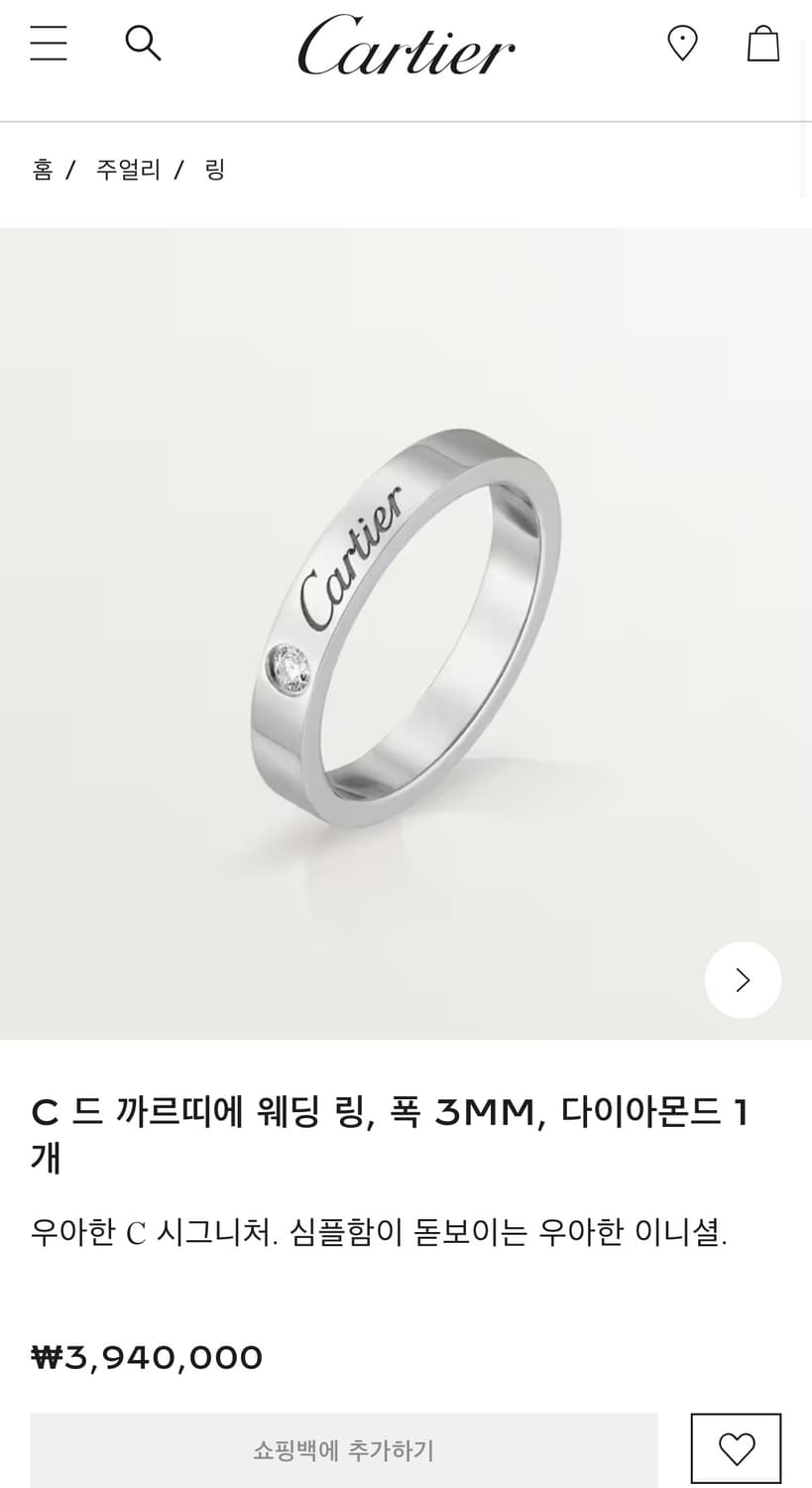Click the 쇼핑백에 추가하기 button
Screen dimensions: 812x1488
point(343,1449)
